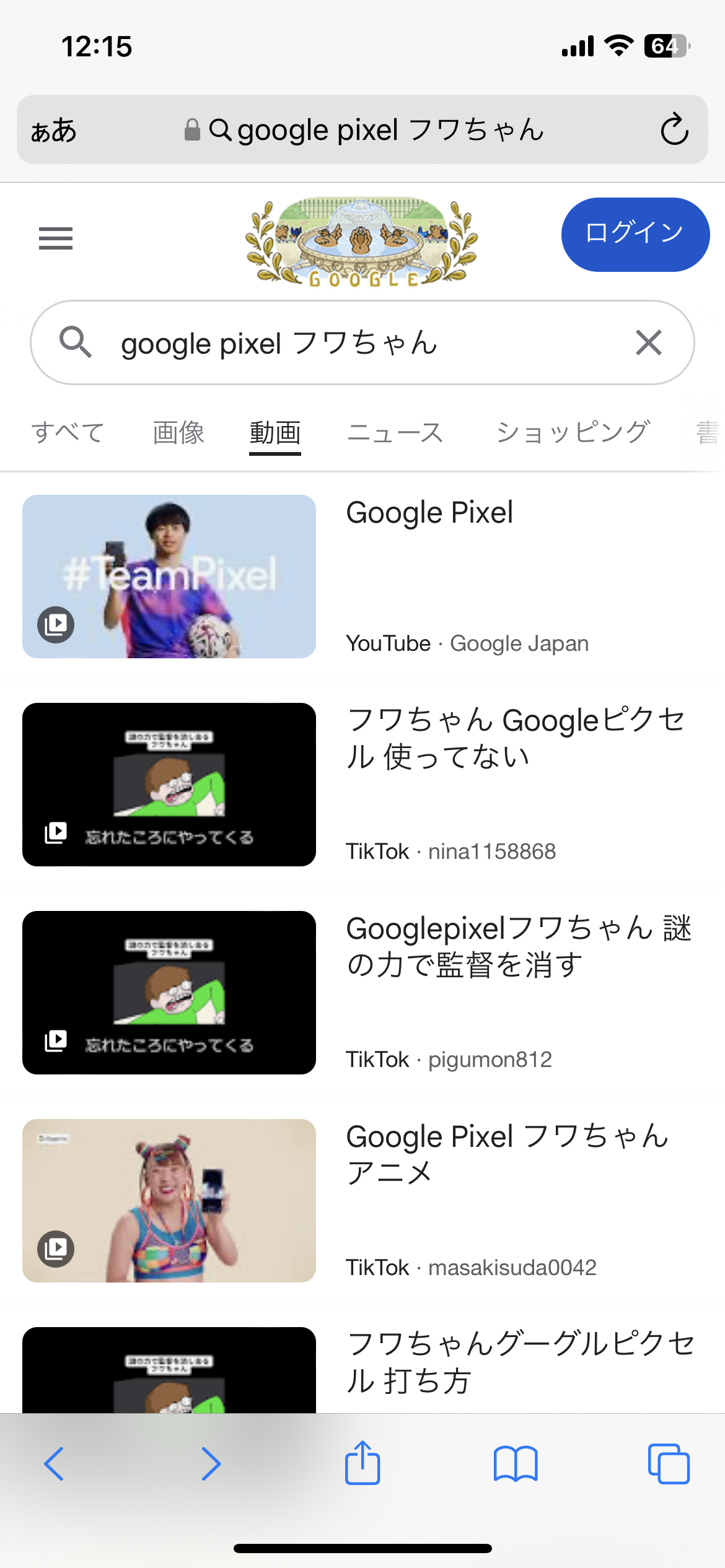Viewport: 725px width, 1568px height.
Task: Switch to the ショッピング tab
Action: [573, 432]
